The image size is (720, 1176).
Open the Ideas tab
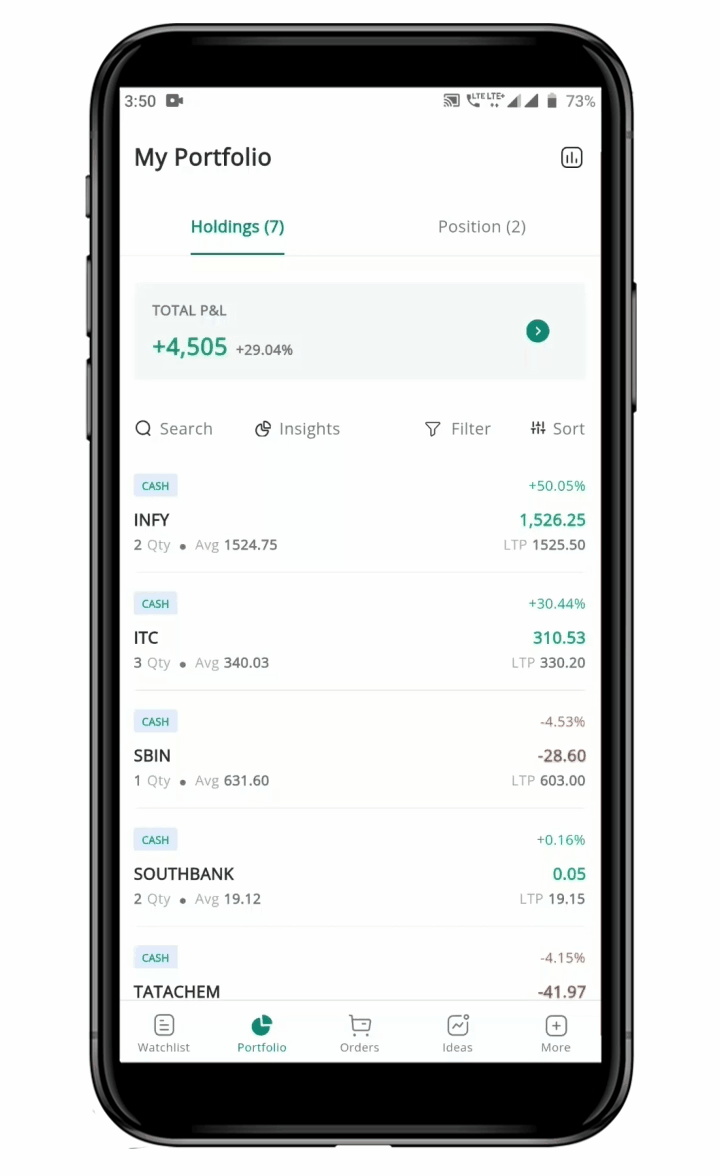pyautogui.click(x=457, y=1033)
